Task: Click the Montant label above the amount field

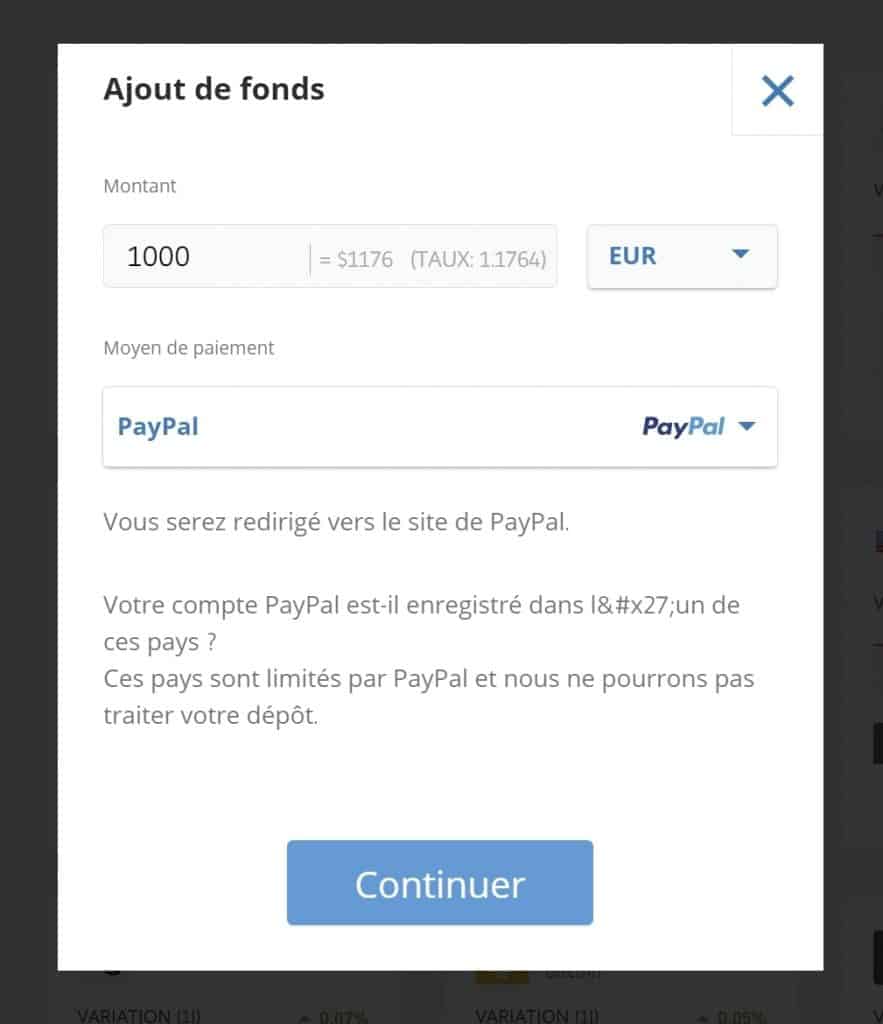Action: point(139,185)
